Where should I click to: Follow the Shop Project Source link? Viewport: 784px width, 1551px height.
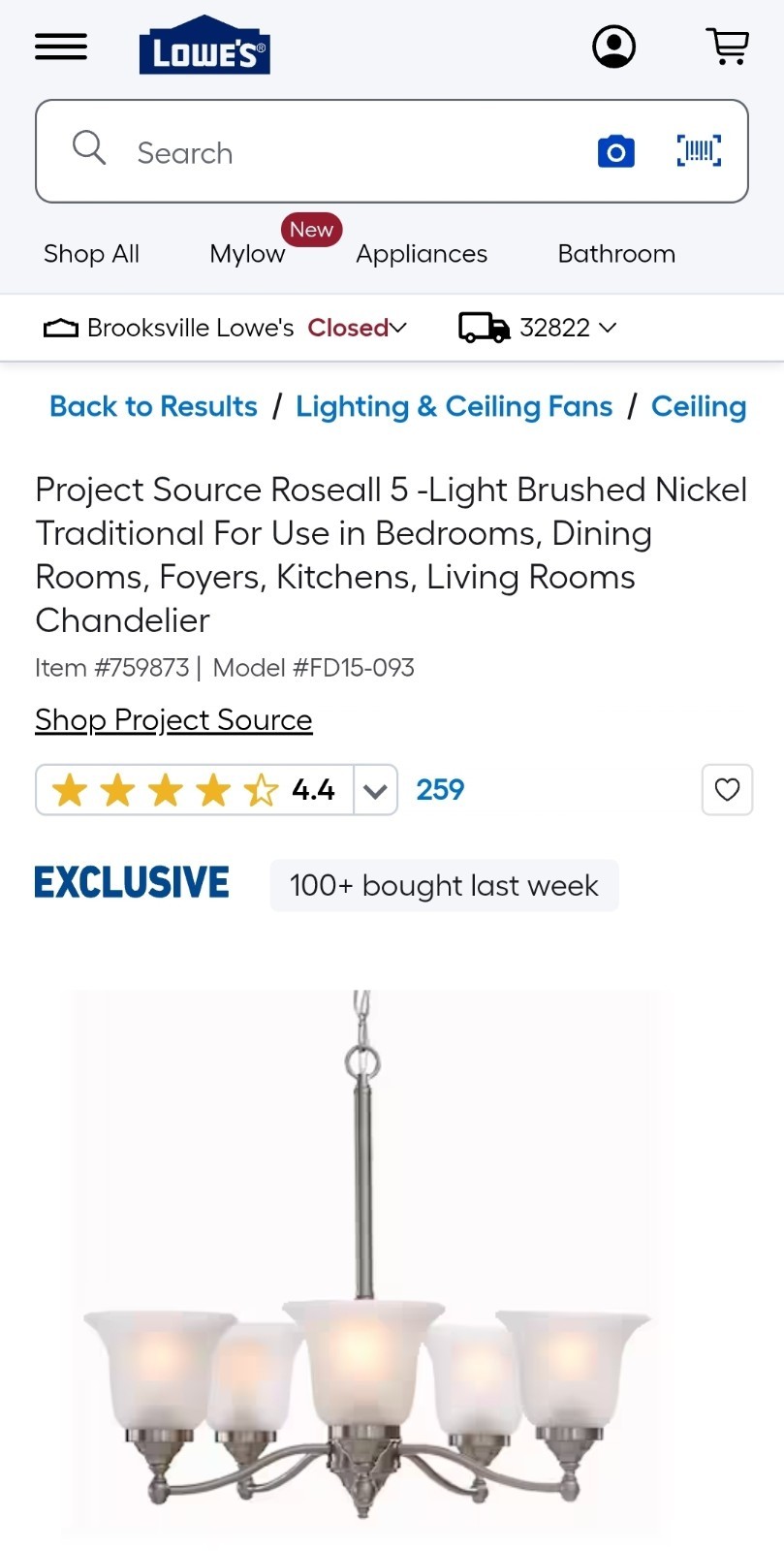pos(173,720)
